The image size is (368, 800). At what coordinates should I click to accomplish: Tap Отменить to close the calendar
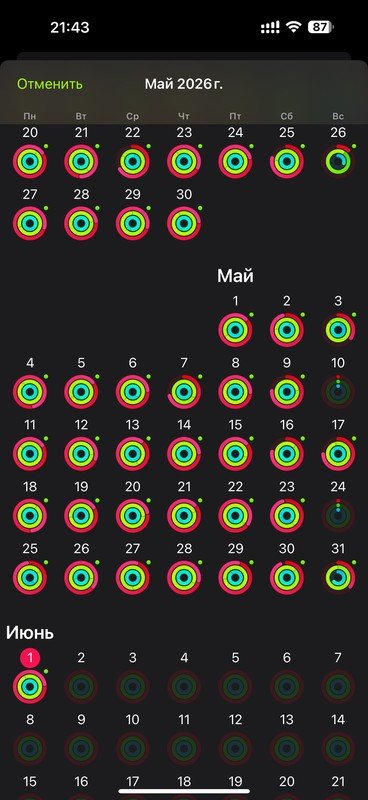point(50,84)
